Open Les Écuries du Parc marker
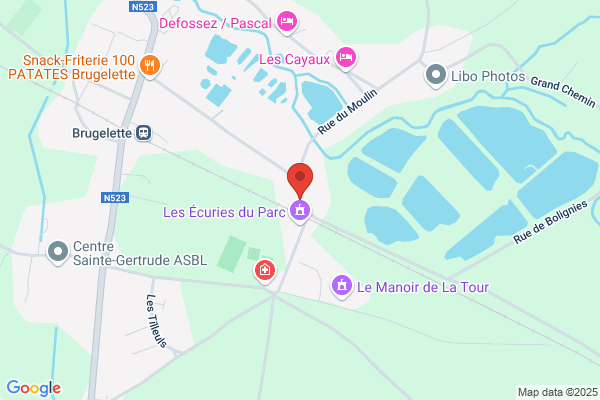 (x=300, y=211)
